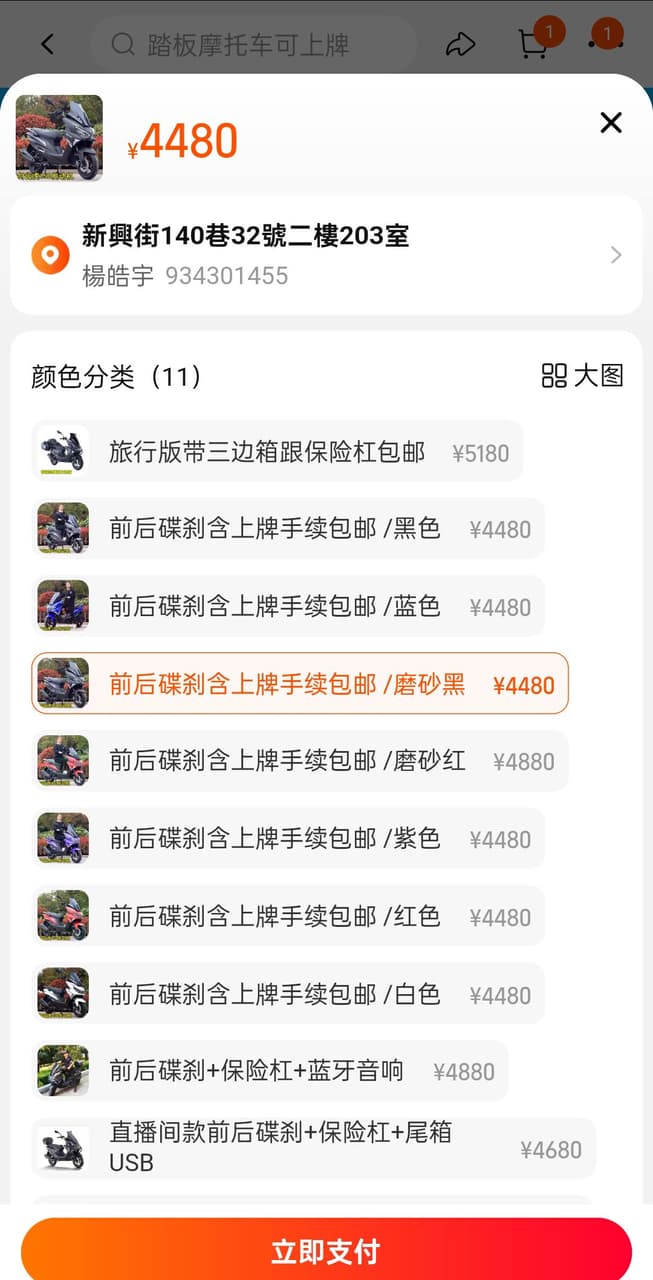Viewport: 653px width, 1280px height.
Task: Tap the selected 磨砂黑 variant
Action: coord(300,684)
